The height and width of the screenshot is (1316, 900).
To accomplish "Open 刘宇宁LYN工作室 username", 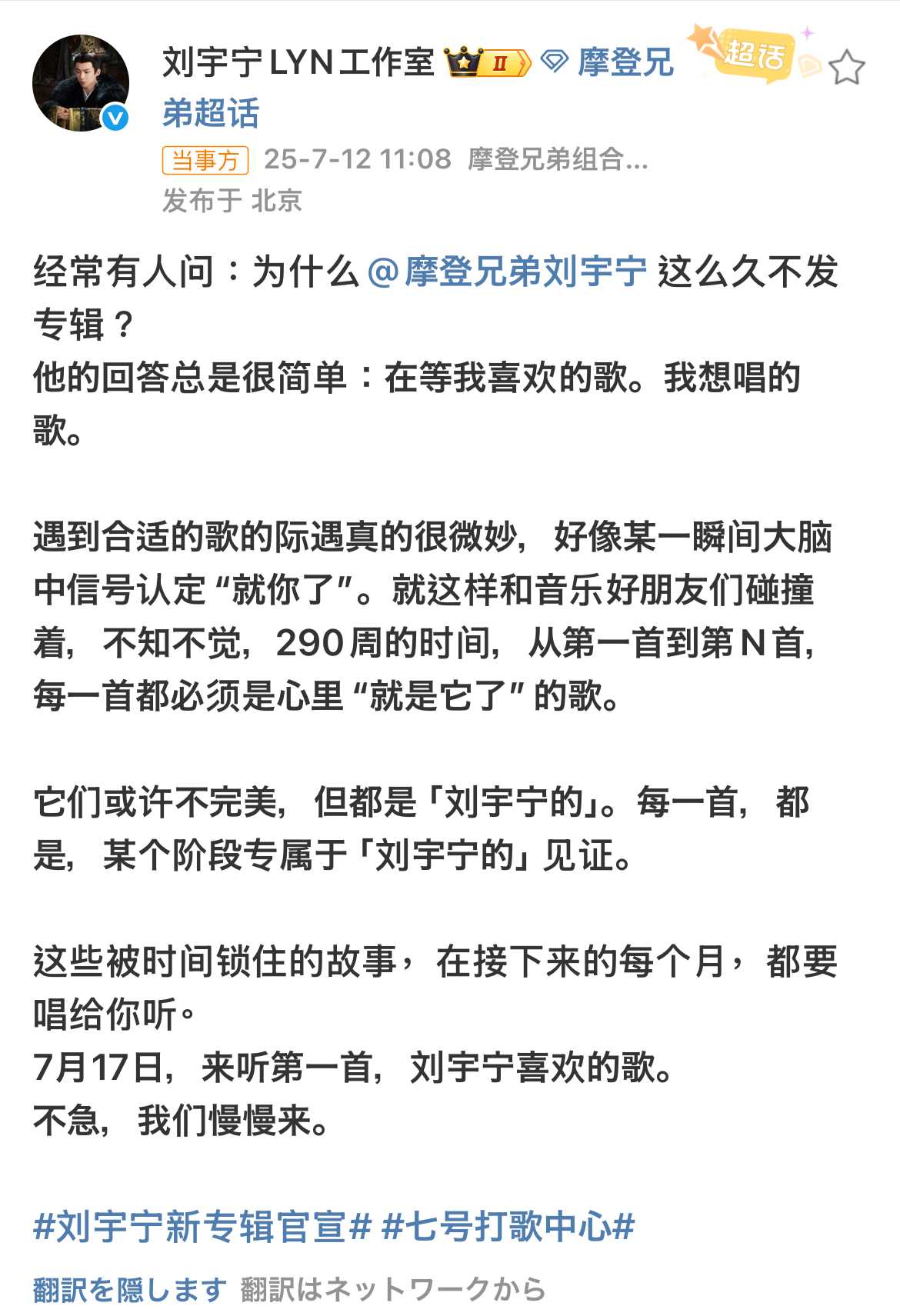I will pyautogui.click(x=298, y=63).
